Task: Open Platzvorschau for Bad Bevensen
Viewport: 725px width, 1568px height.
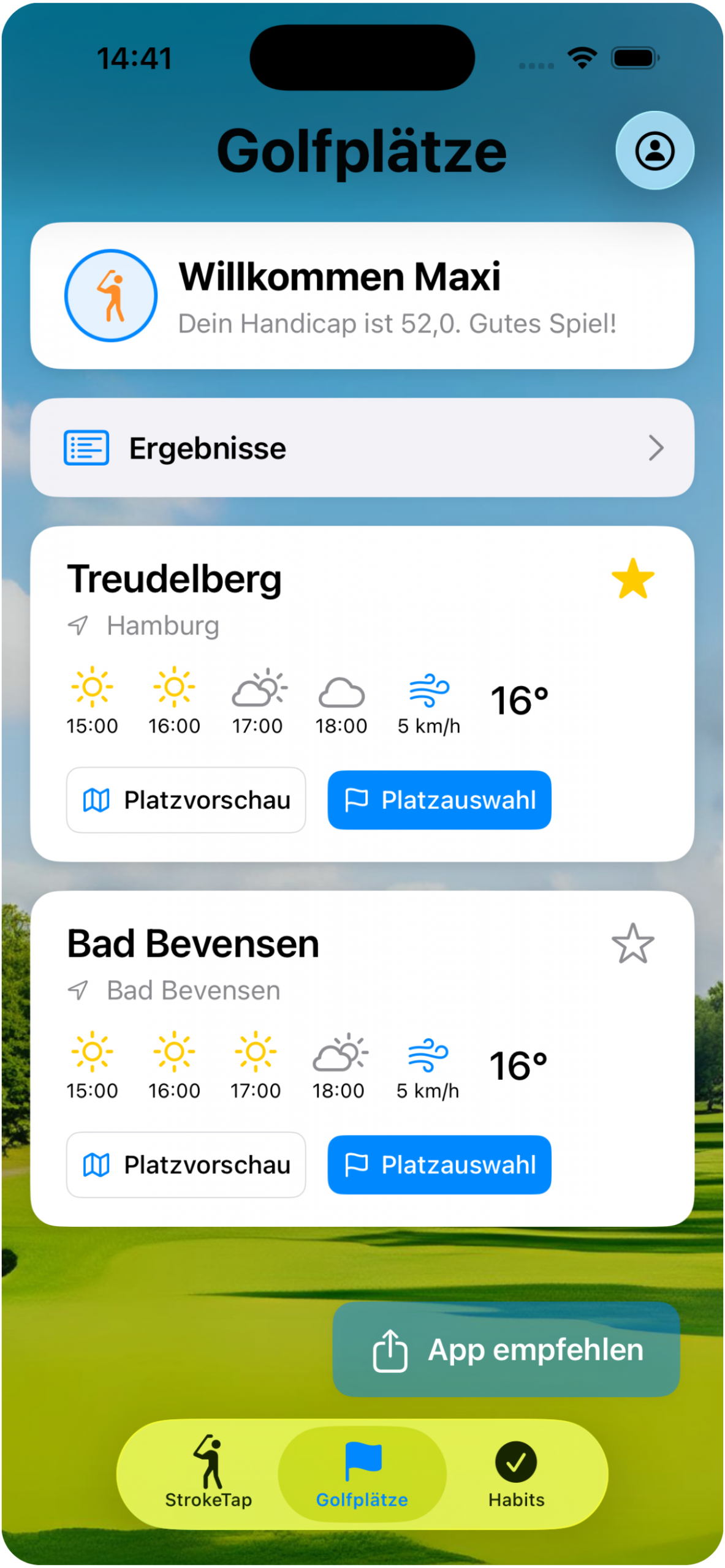Action: [186, 1165]
